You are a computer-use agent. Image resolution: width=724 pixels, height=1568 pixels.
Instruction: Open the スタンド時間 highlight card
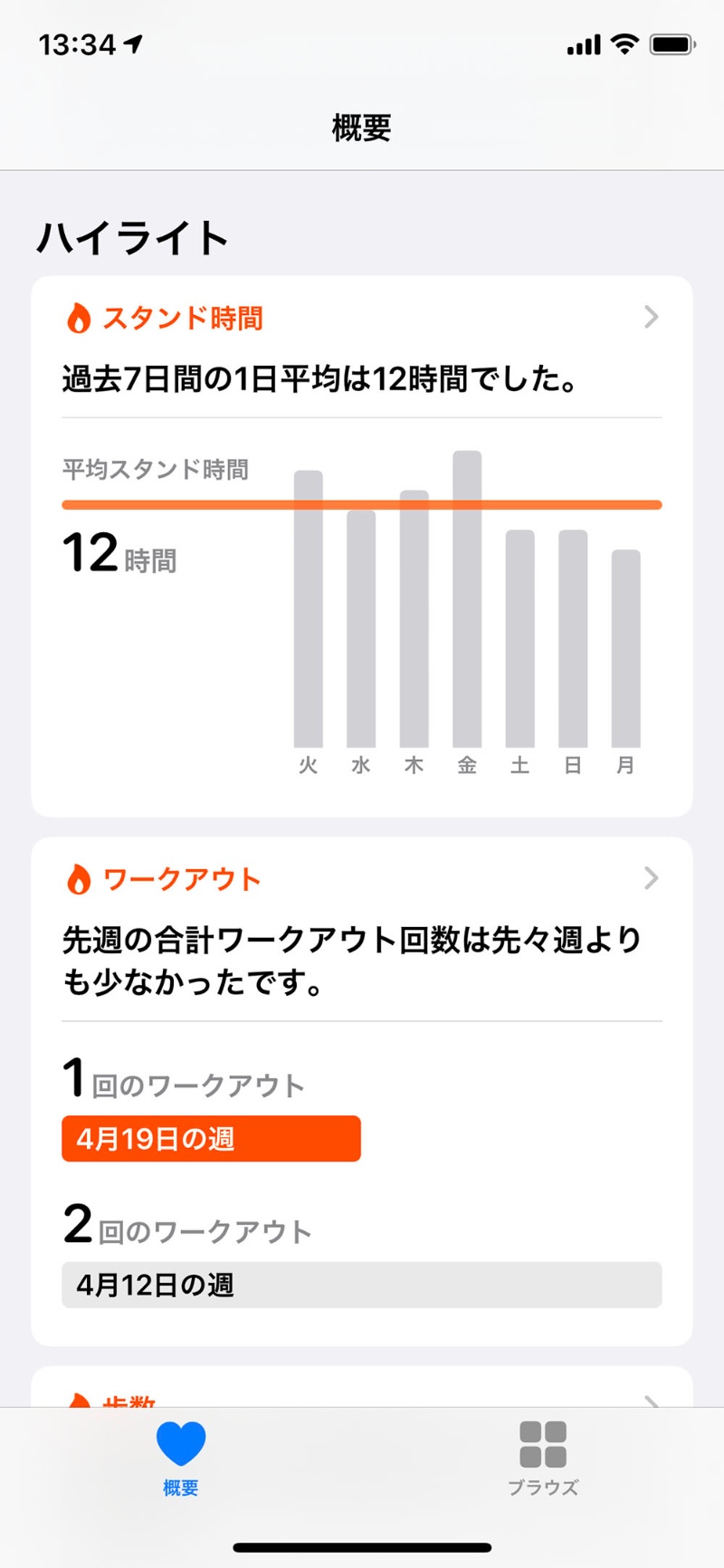pos(362,319)
